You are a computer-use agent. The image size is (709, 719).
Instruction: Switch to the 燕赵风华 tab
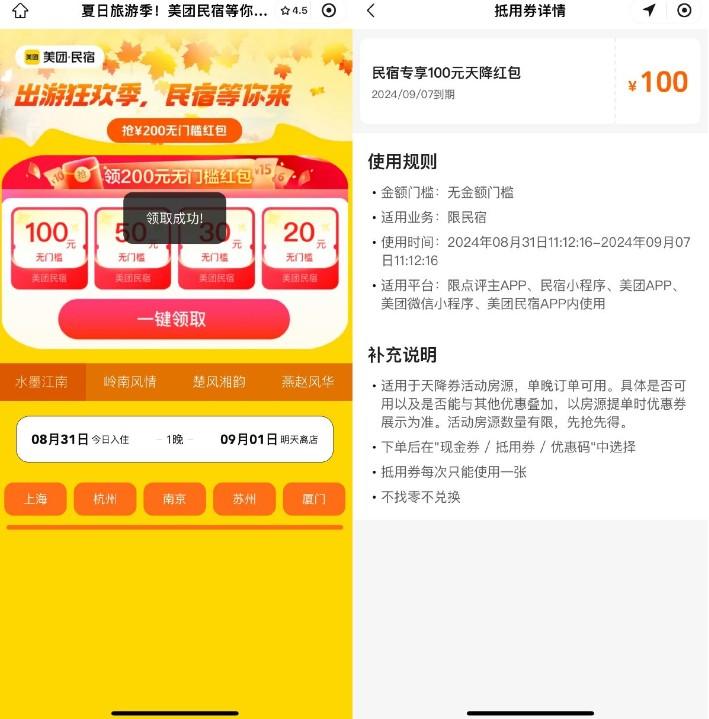click(x=308, y=382)
